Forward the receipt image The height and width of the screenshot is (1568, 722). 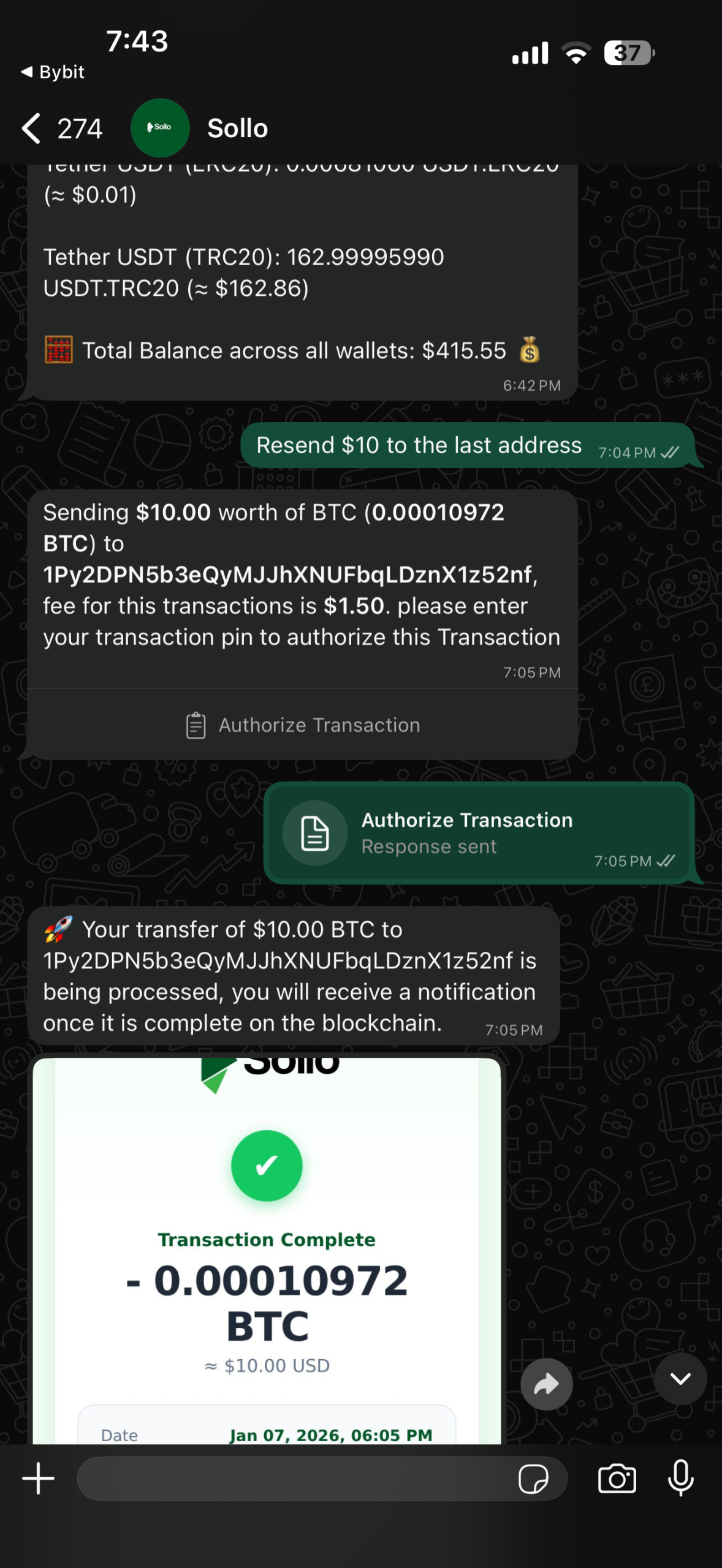click(546, 1384)
